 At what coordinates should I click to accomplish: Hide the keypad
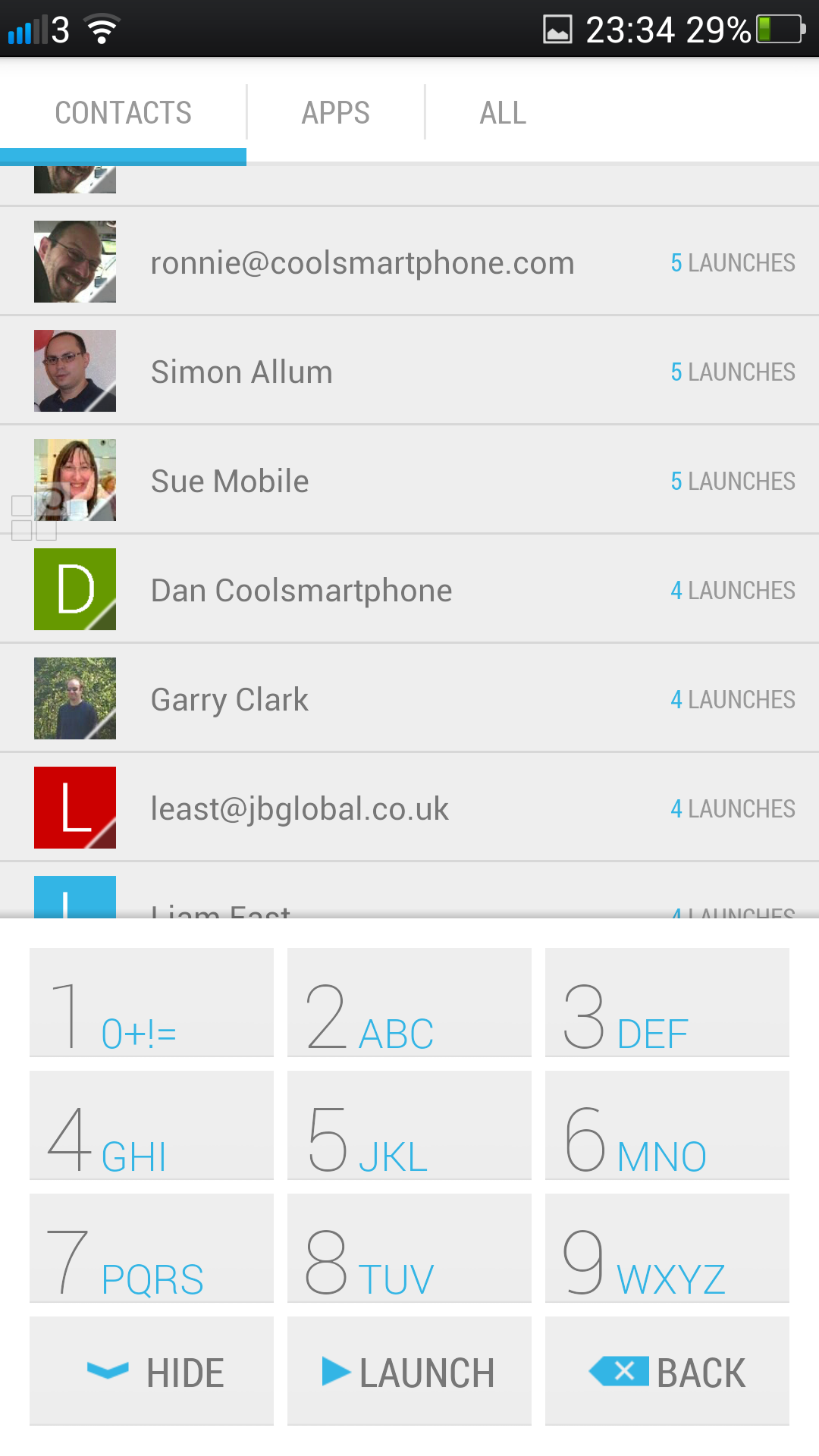coord(152,1371)
